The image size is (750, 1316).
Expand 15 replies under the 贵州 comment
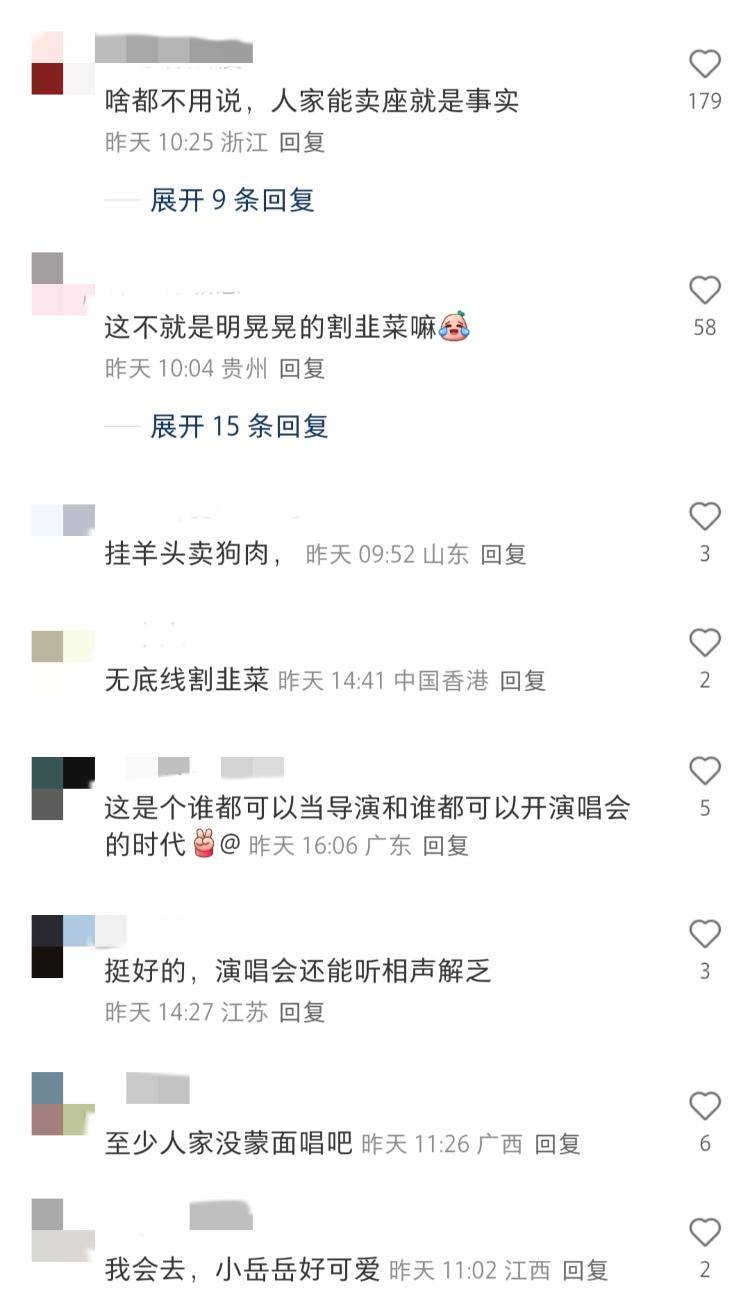[x=239, y=427]
